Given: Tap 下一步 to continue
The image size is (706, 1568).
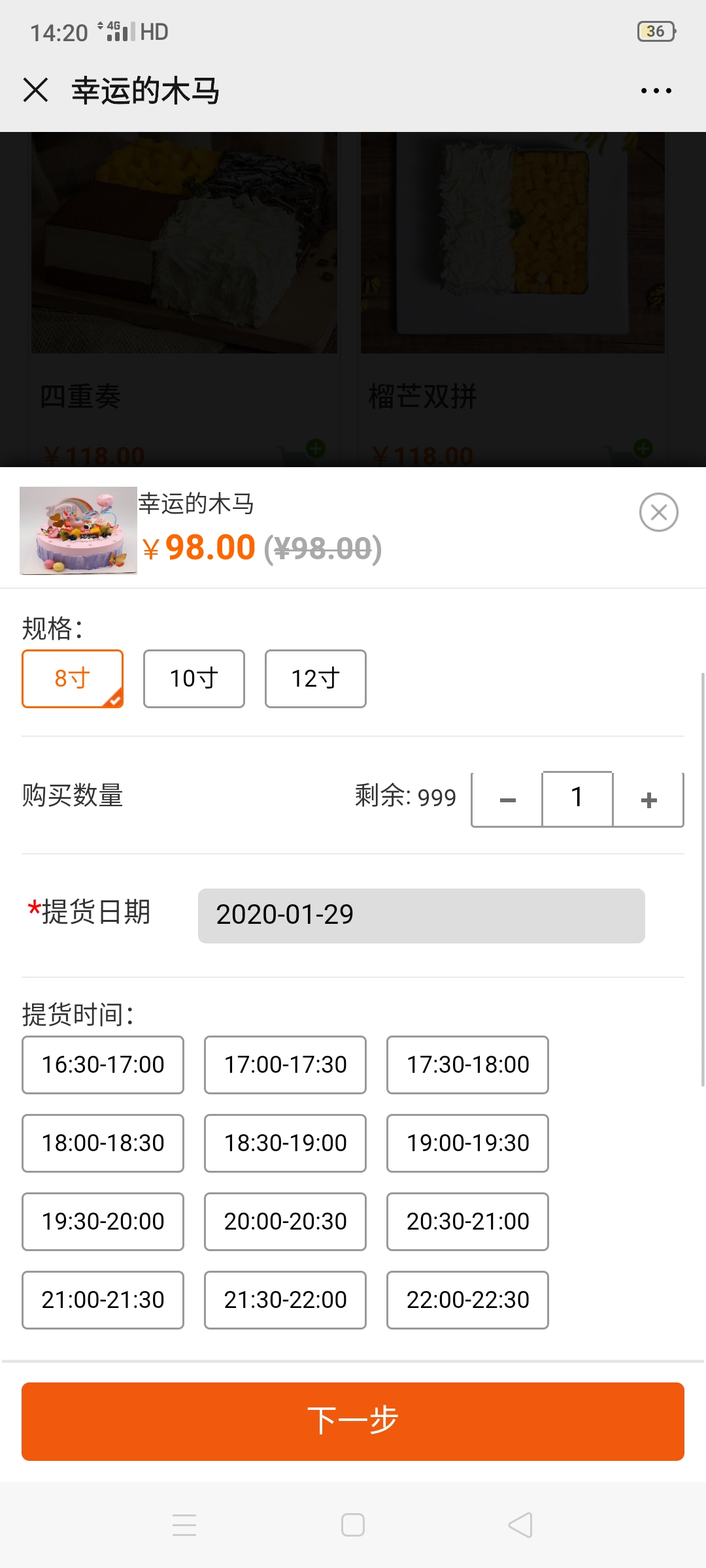Looking at the screenshot, I should click(353, 1421).
